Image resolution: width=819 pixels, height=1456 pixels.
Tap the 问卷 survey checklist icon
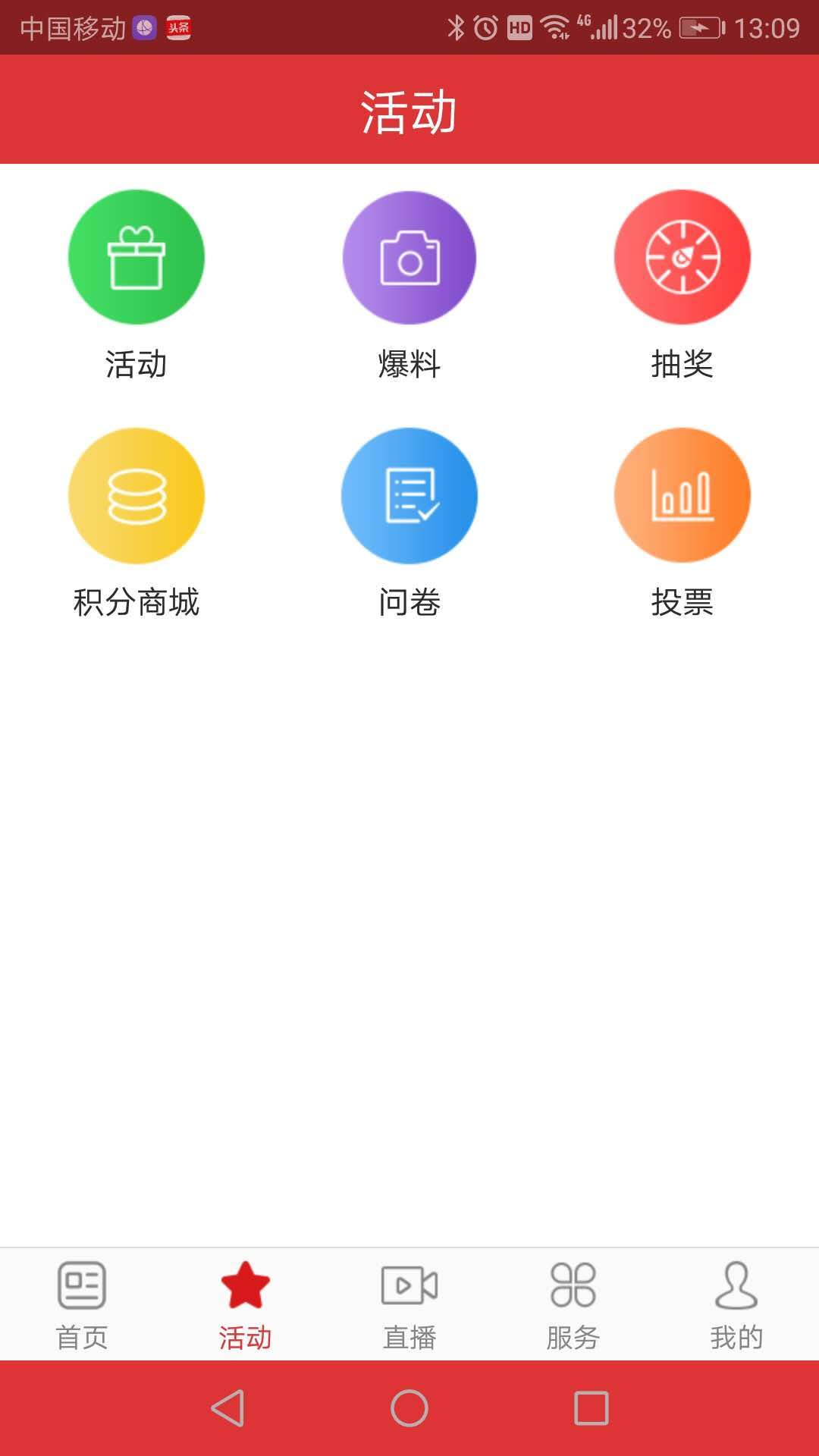pyautogui.click(x=409, y=495)
